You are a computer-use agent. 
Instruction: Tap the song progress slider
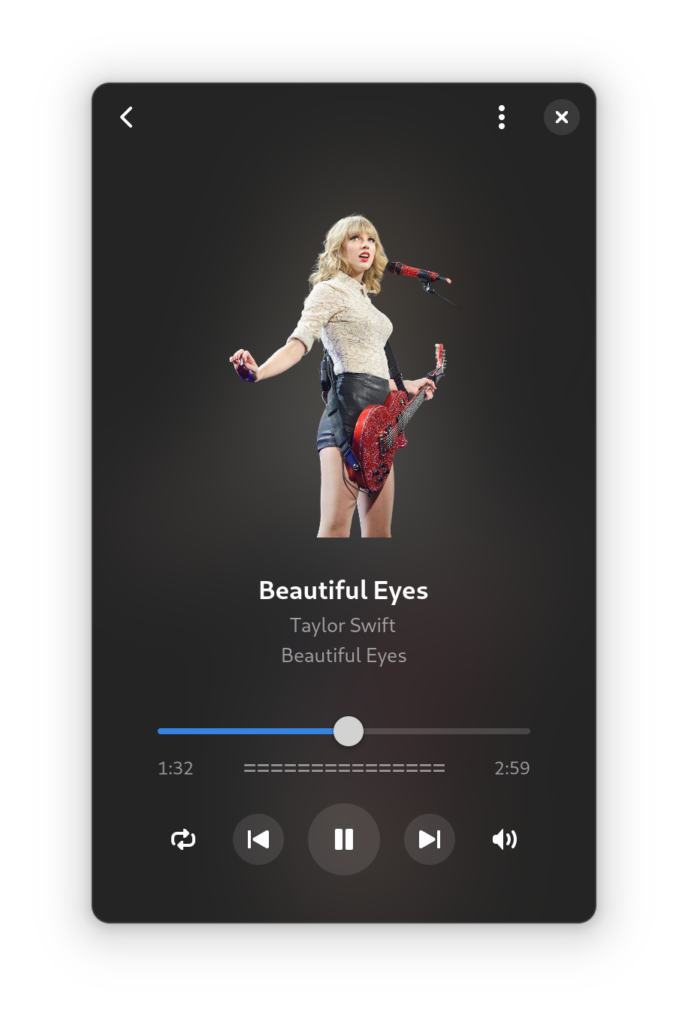point(343,731)
